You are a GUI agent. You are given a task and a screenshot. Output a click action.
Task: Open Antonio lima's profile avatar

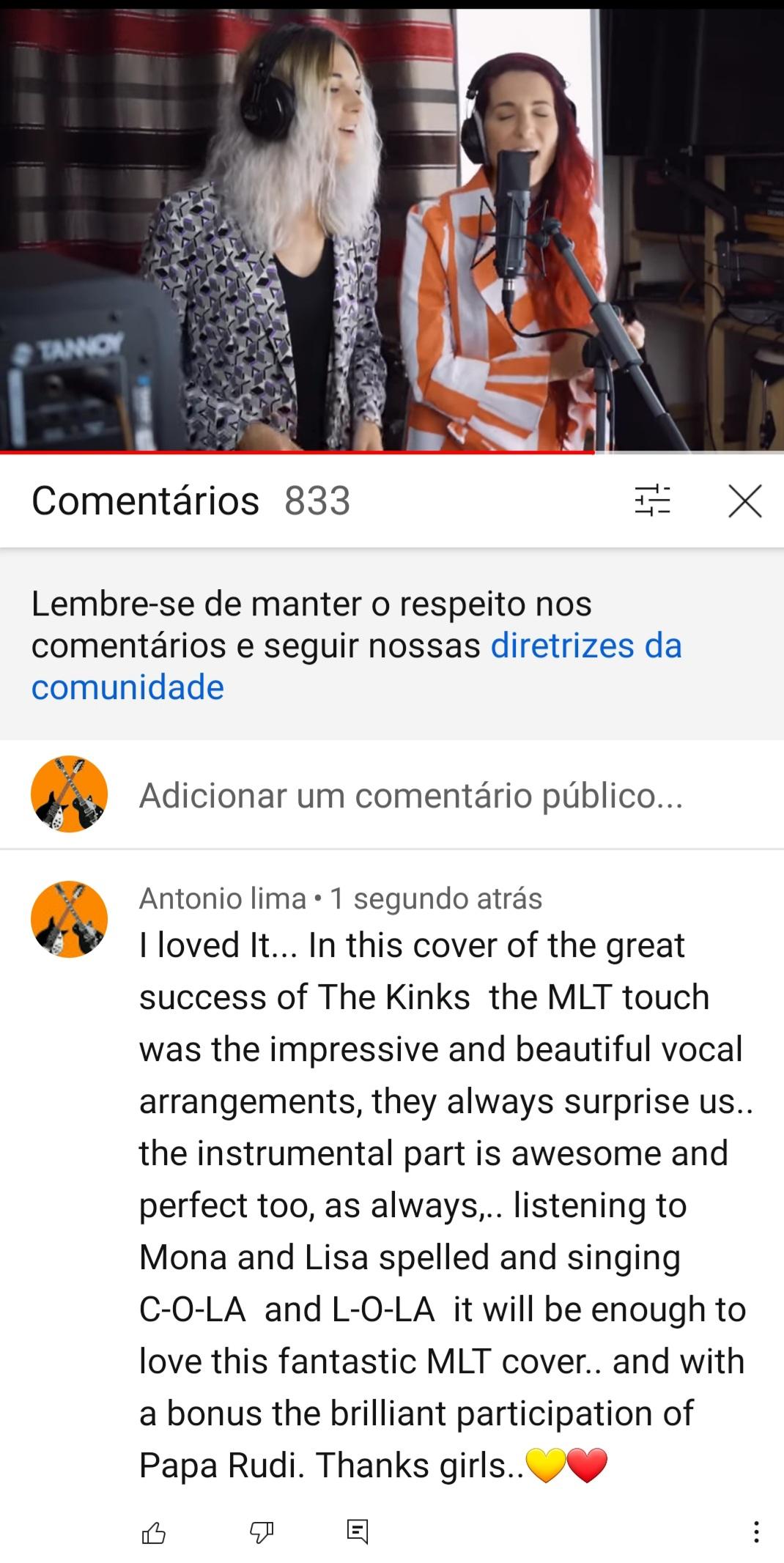point(70,919)
